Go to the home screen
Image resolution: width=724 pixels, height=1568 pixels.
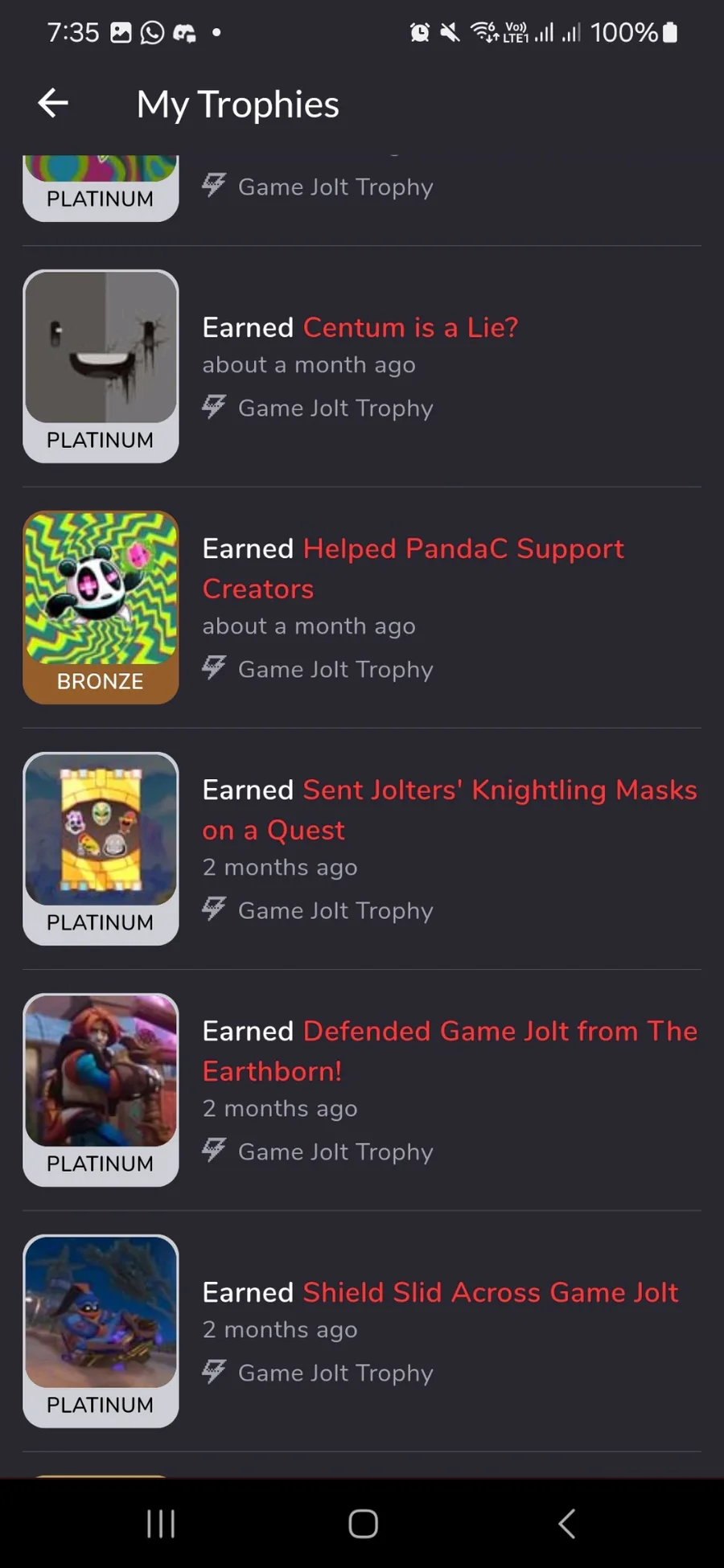[363, 1523]
